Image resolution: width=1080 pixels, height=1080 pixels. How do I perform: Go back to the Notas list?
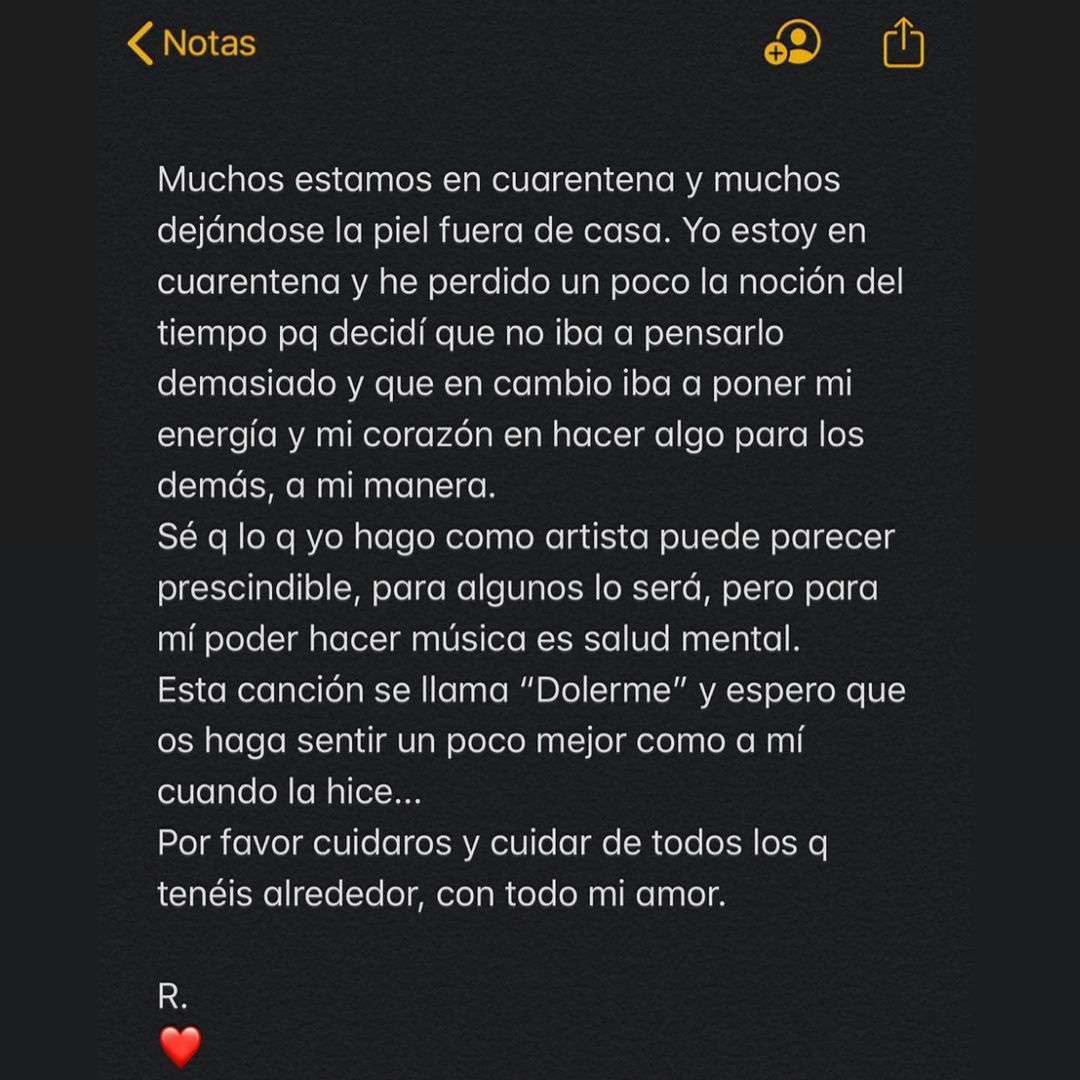(x=191, y=44)
